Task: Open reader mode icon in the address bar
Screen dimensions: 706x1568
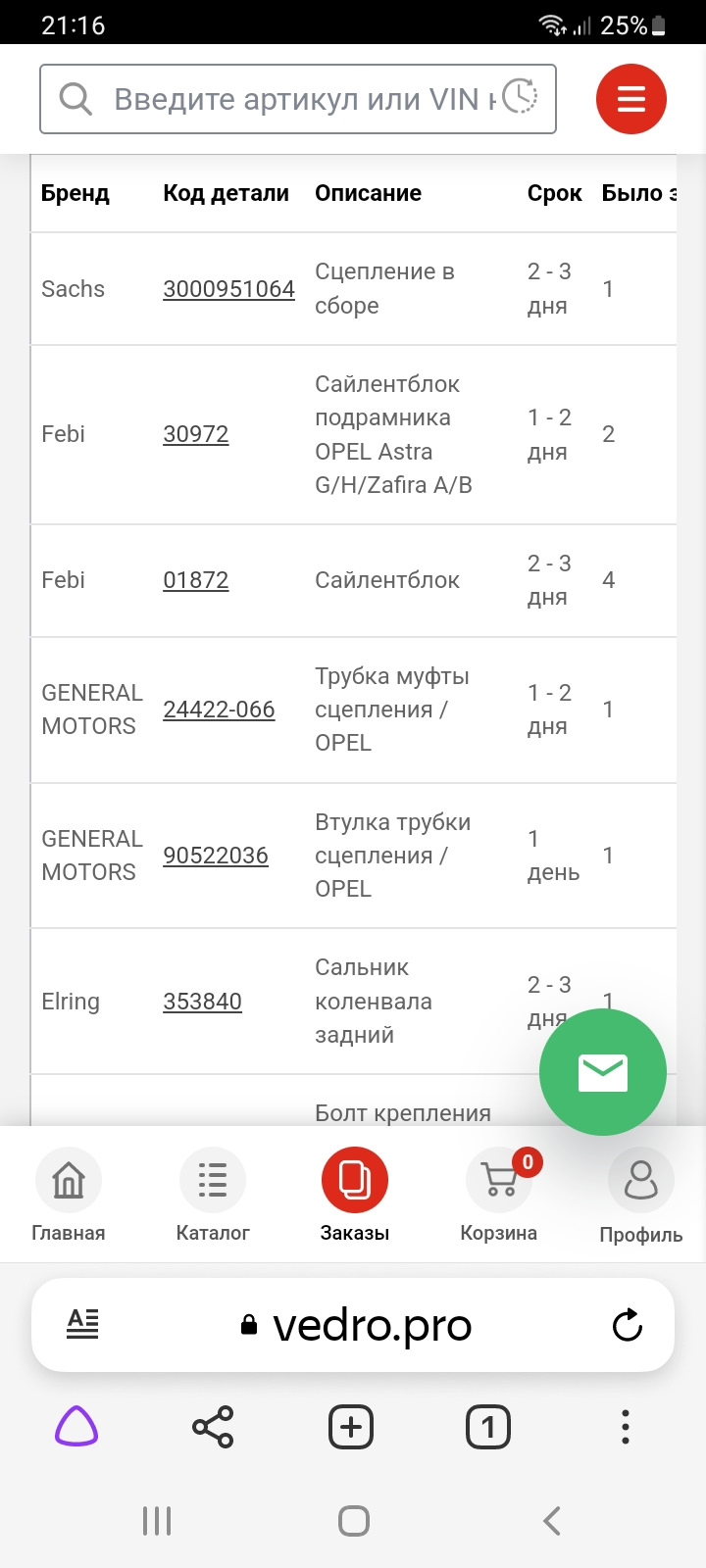Action: coord(83,1324)
